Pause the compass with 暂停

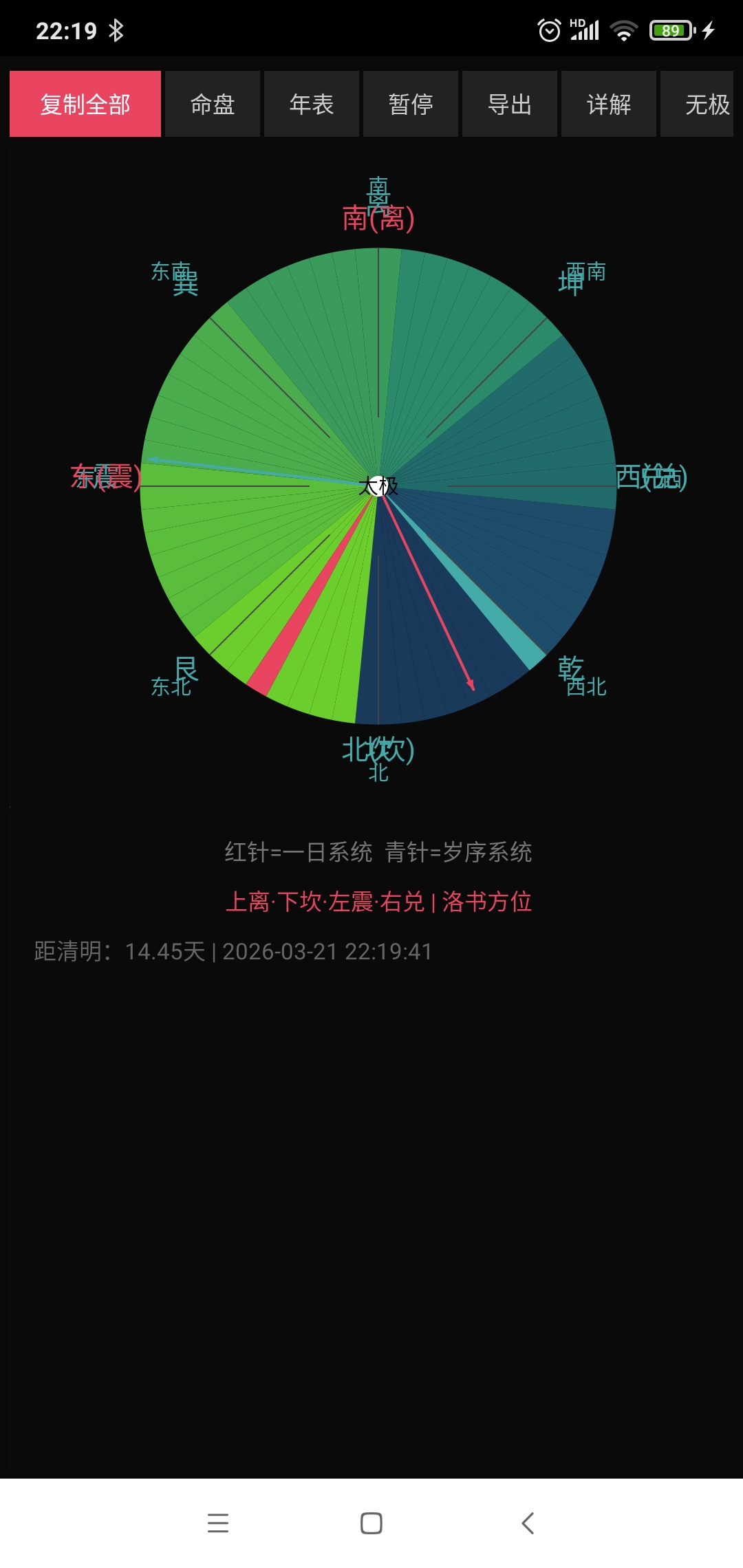click(x=410, y=103)
